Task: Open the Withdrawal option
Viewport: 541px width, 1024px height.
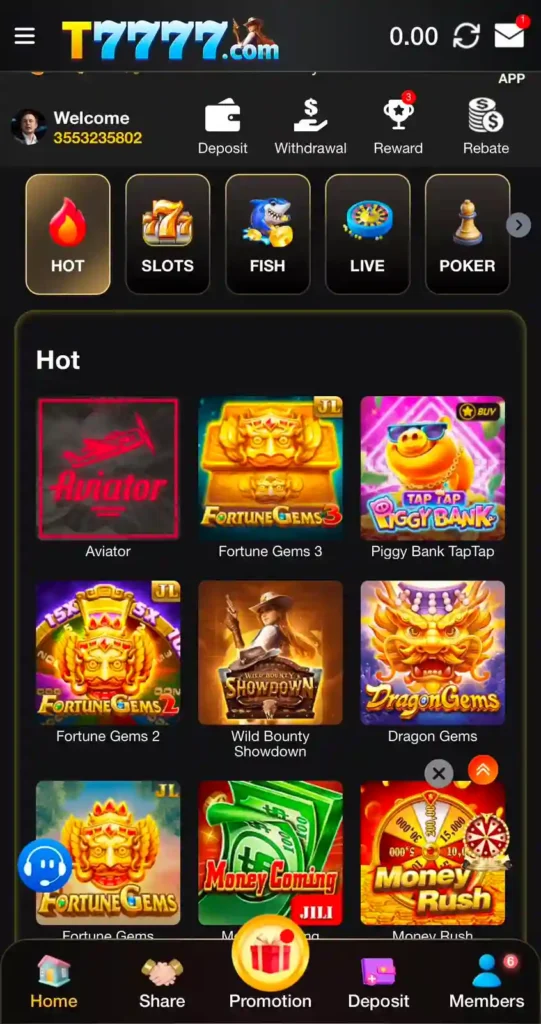Action: 310,127
